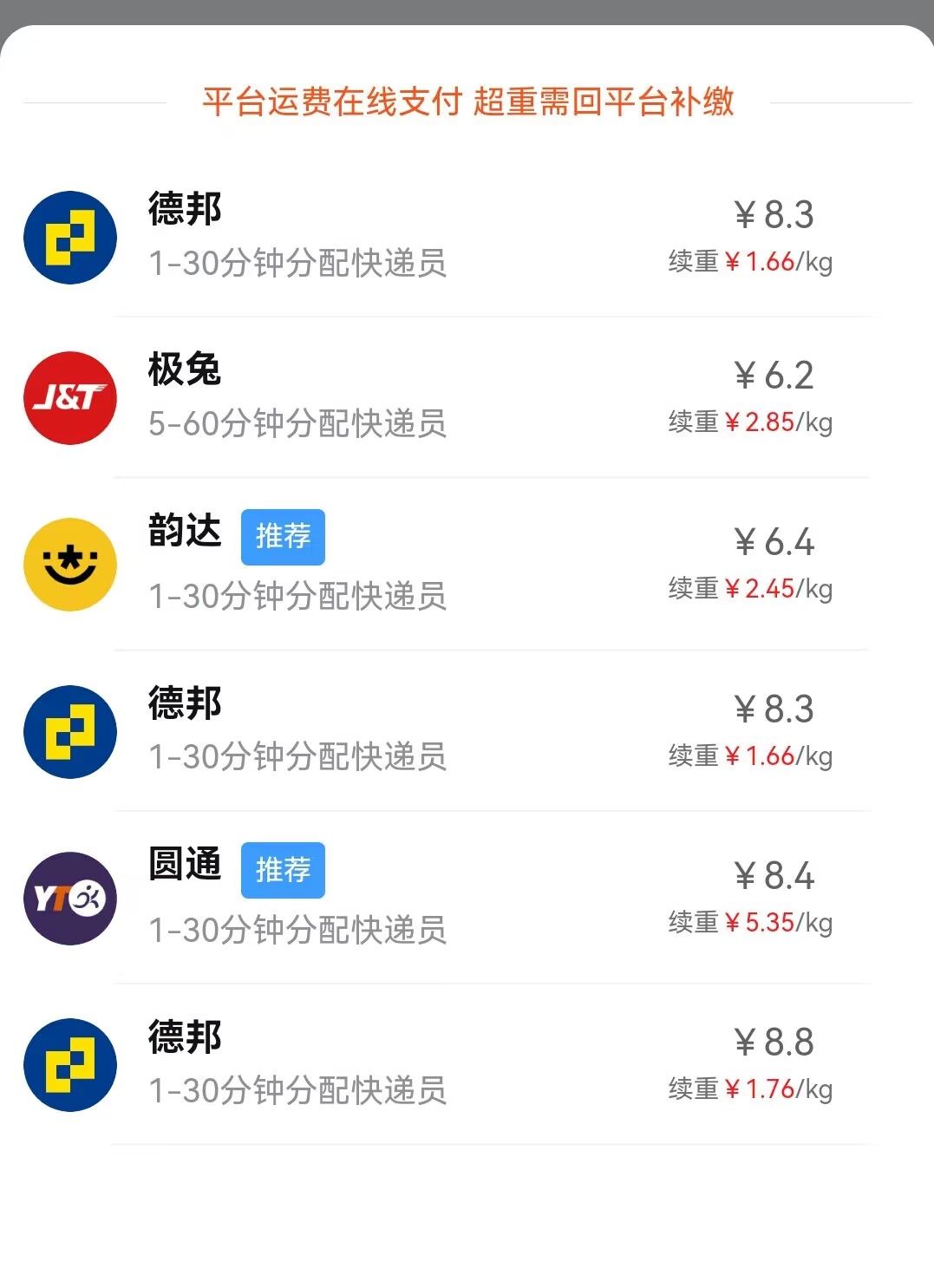Click 5-60分钟分配快递员 text under 极兔
Screen dimensions: 934x1288
click(298, 425)
